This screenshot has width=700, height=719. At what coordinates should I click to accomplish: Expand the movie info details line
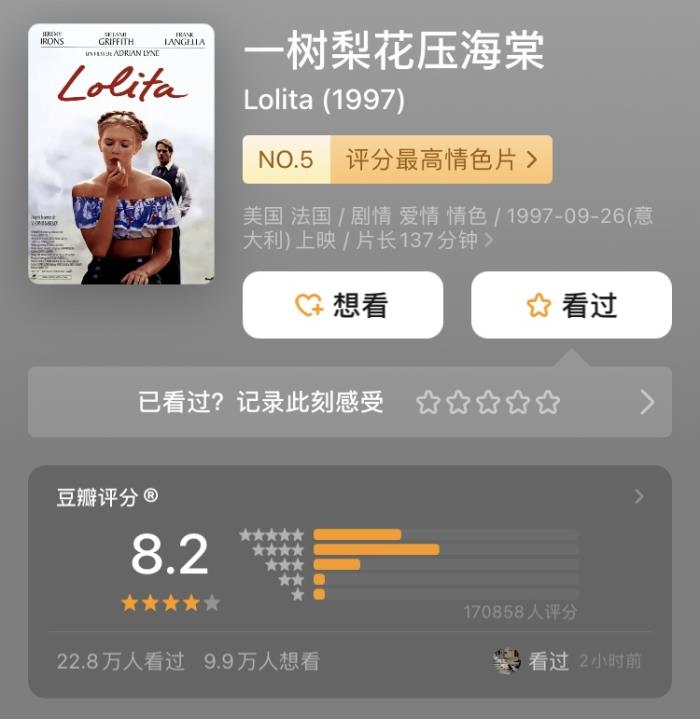(489, 240)
